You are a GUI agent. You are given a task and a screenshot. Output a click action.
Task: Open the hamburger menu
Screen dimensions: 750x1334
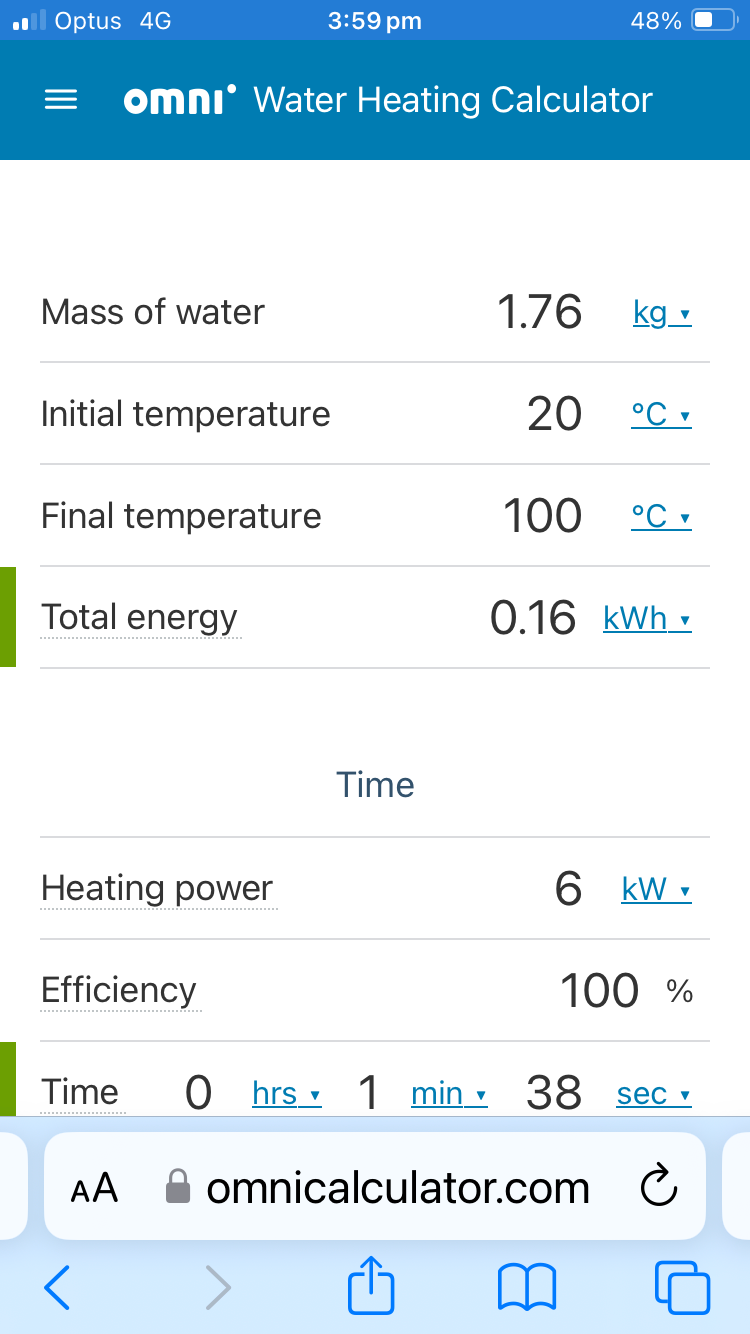61,100
